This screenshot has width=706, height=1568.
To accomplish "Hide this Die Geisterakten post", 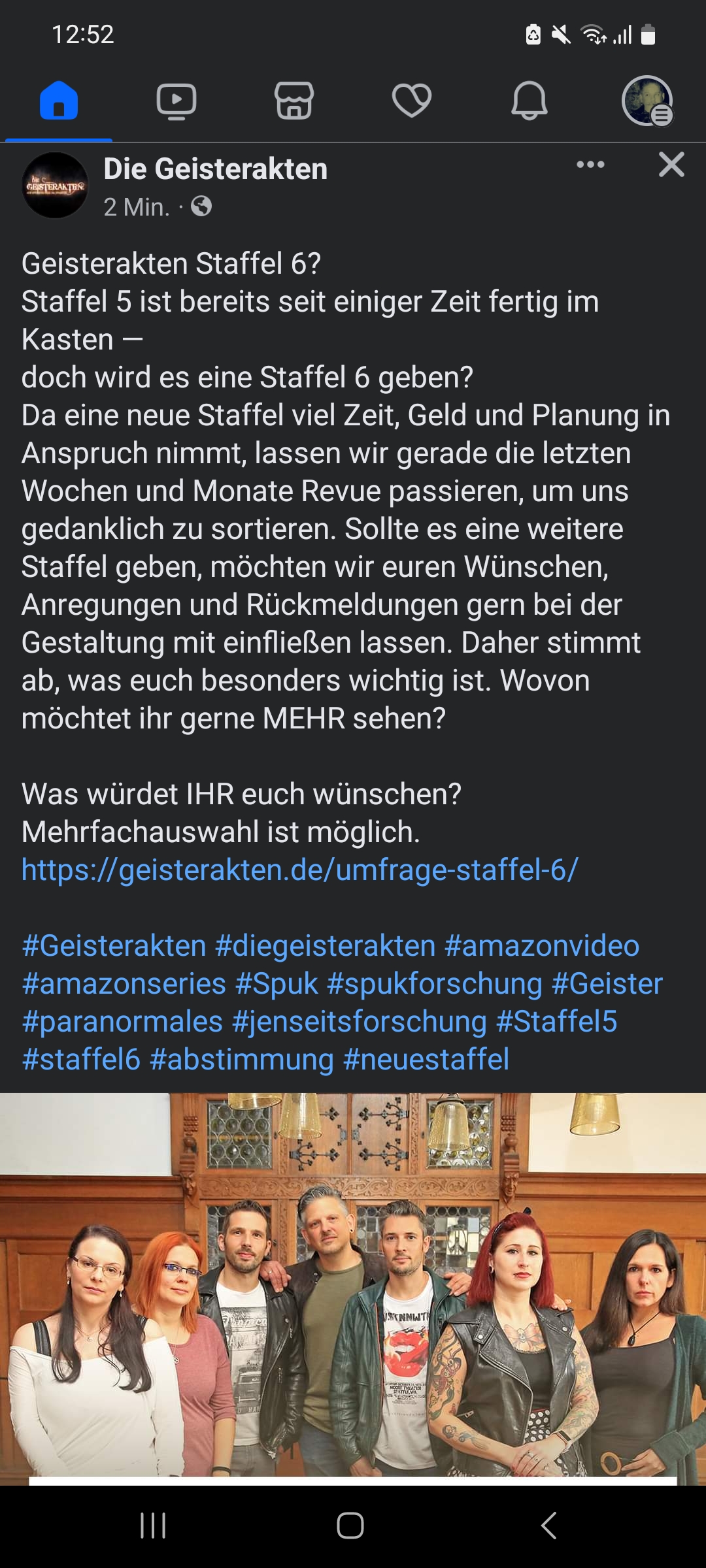I will point(671,165).
